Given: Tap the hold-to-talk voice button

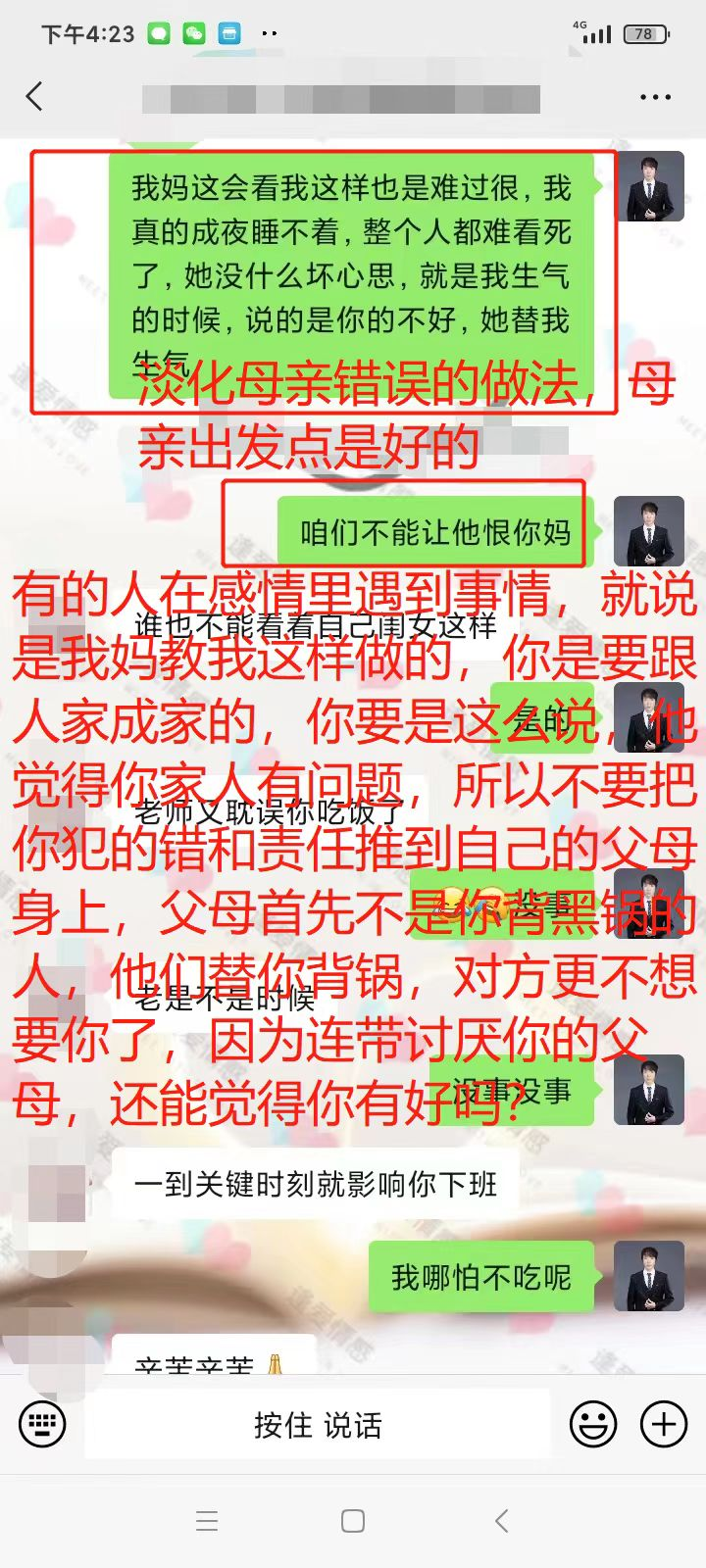Looking at the screenshot, I should (318, 1424).
